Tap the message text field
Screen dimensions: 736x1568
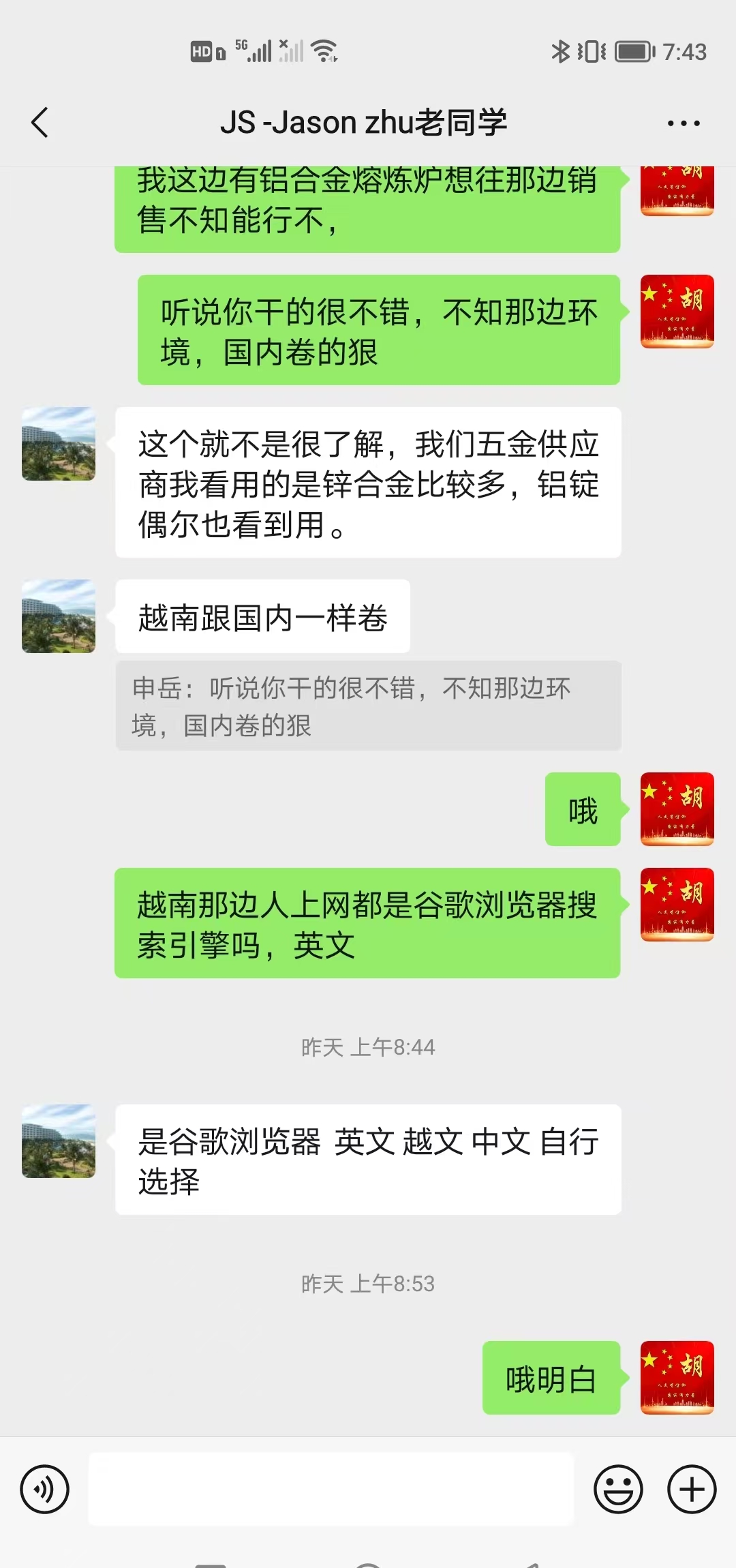(x=331, y=1488)
